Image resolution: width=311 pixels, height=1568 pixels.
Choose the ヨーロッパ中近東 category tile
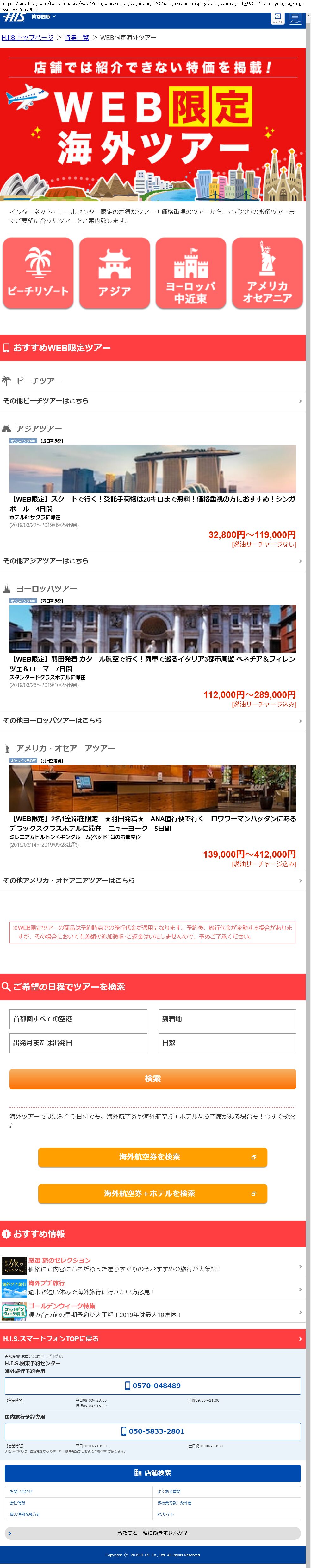click(191, 273)
